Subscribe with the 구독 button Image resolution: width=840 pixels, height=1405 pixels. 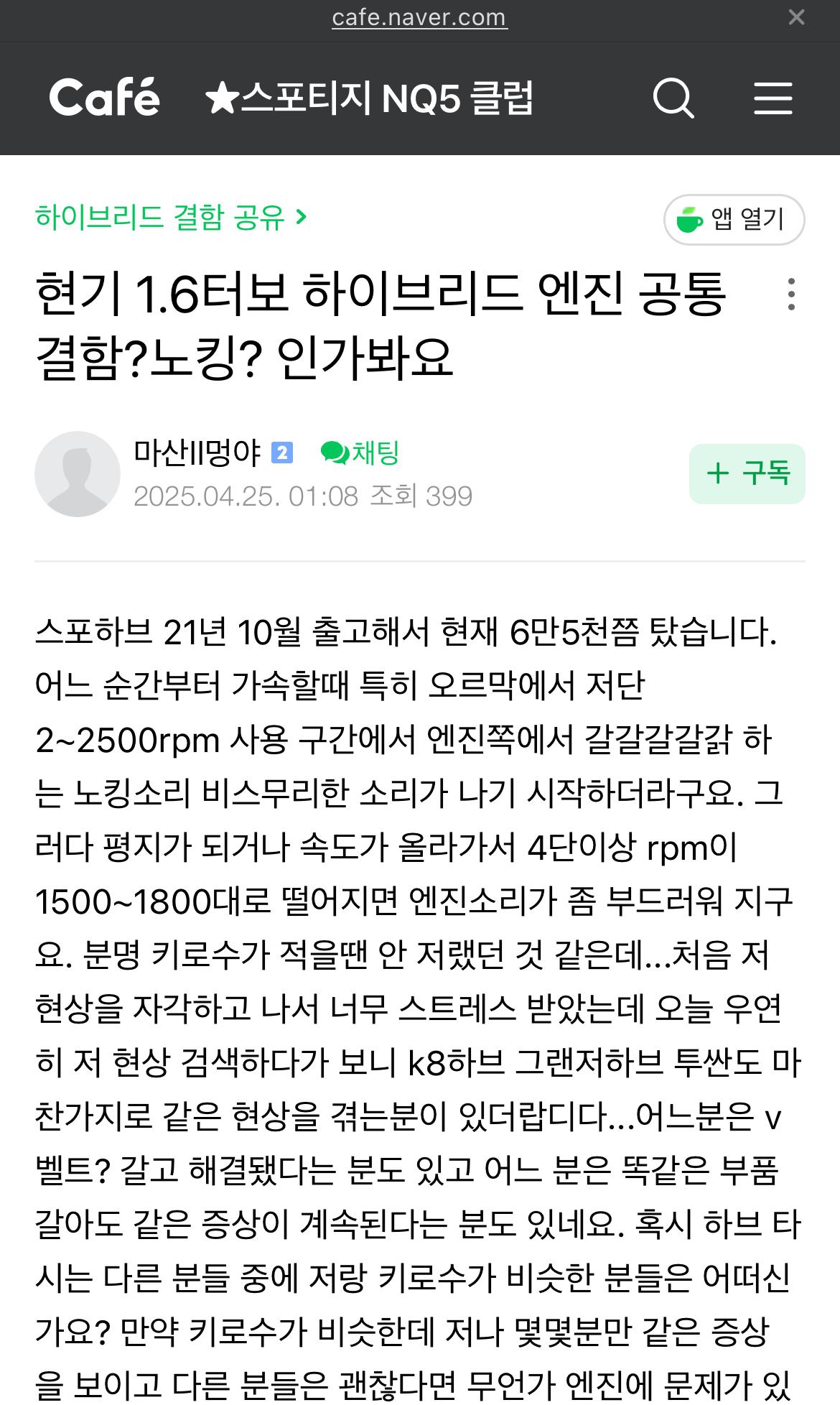(x=747, y=473)
